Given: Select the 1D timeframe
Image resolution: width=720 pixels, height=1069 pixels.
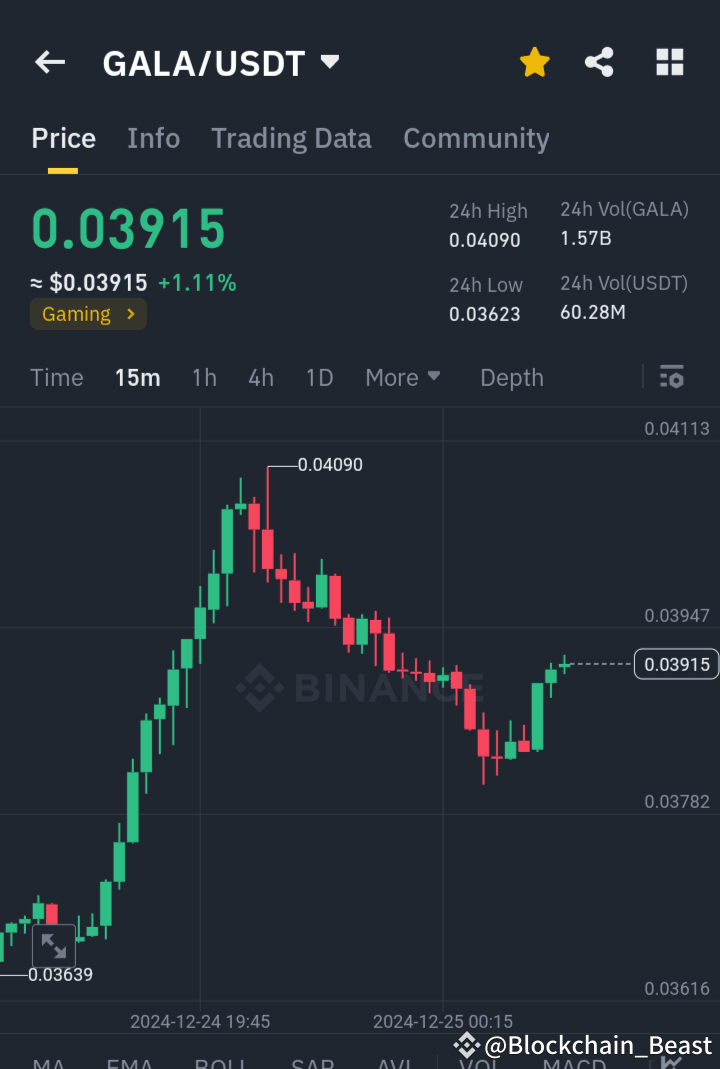Looking at the screenshot, I should tap(319, 377).
